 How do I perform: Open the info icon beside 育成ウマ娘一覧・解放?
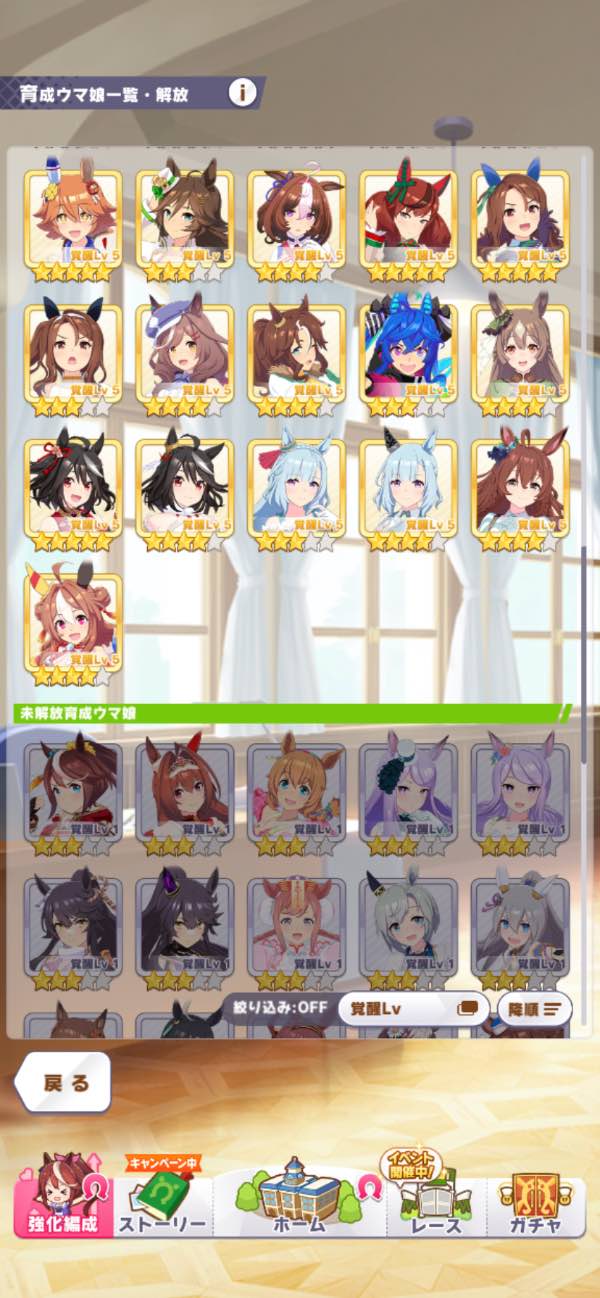point(241,93)
